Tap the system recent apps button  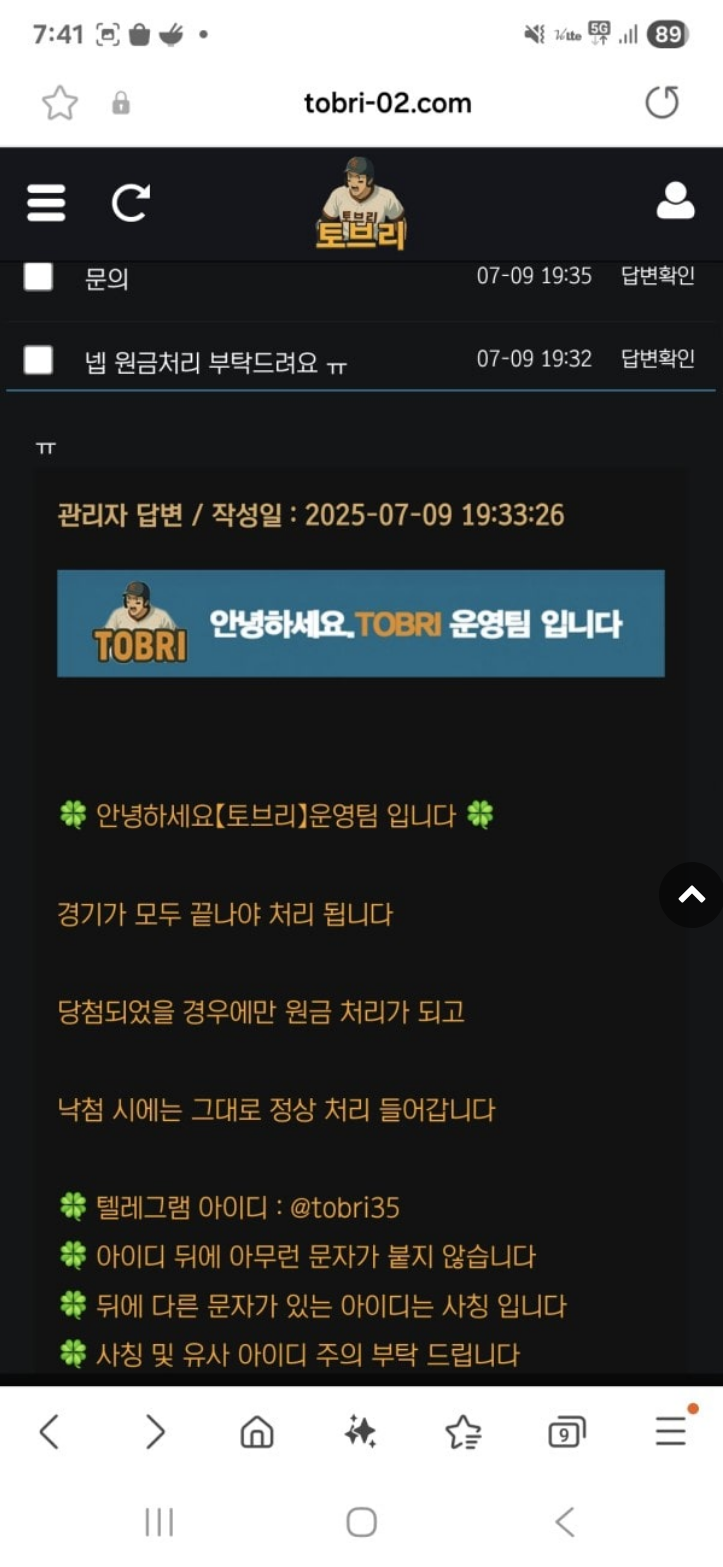159,1522
